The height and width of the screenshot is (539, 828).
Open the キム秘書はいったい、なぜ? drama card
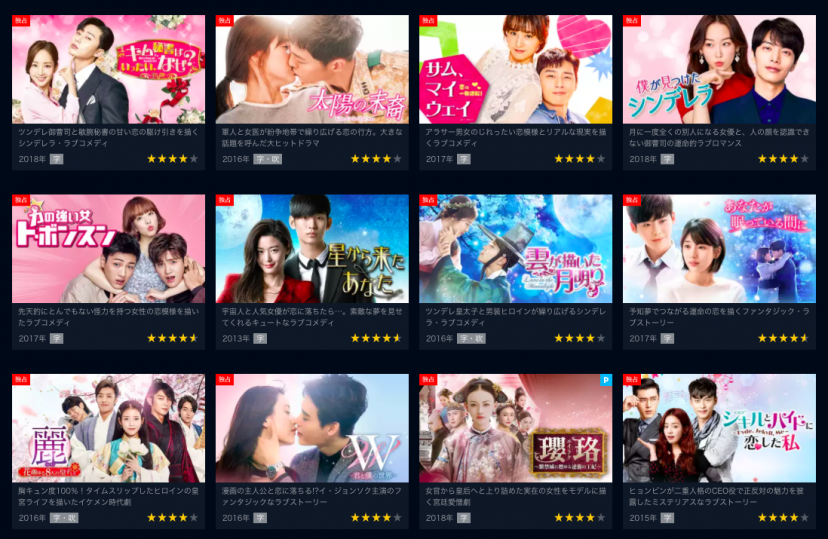pyautogui.click(x=108, y=69)
